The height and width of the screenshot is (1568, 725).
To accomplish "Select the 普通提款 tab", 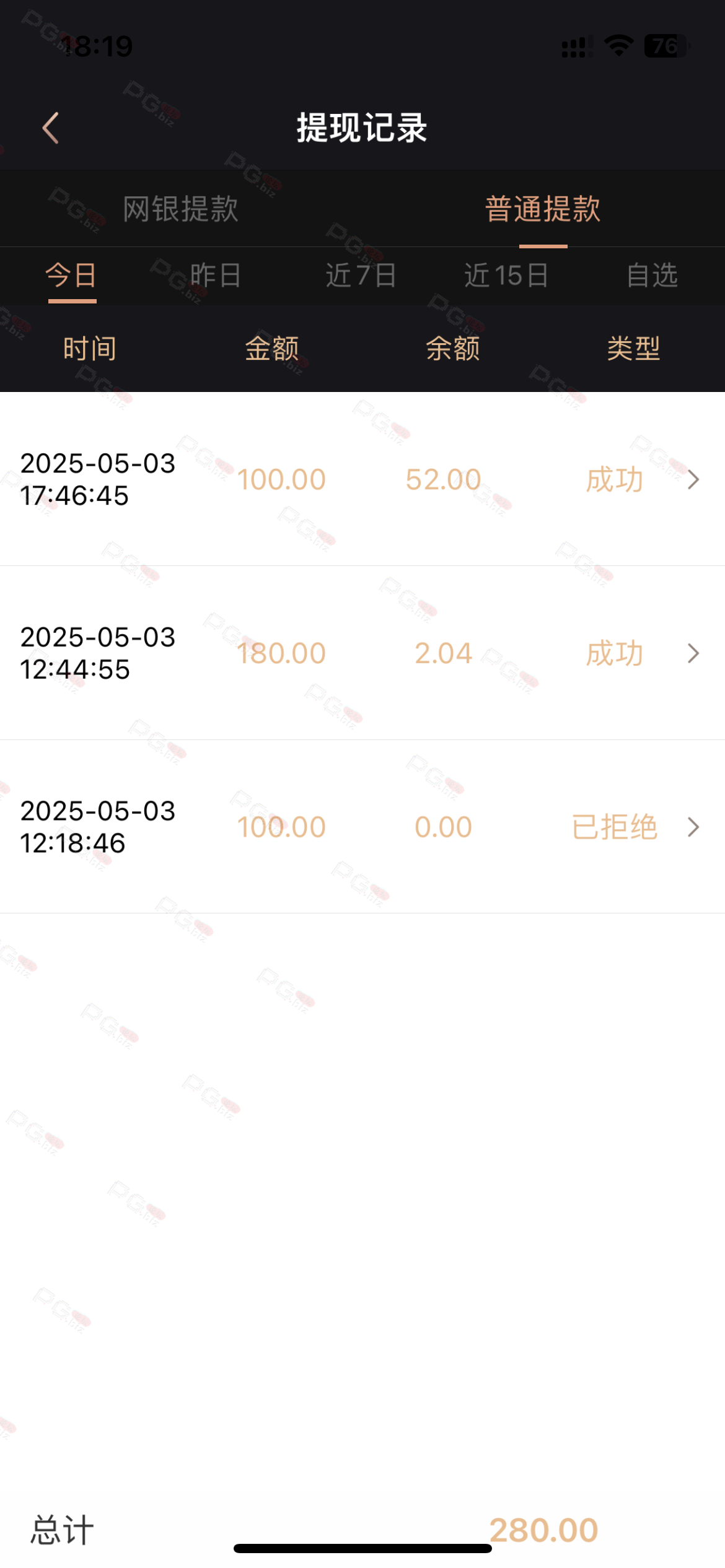I will coord(543,209).
